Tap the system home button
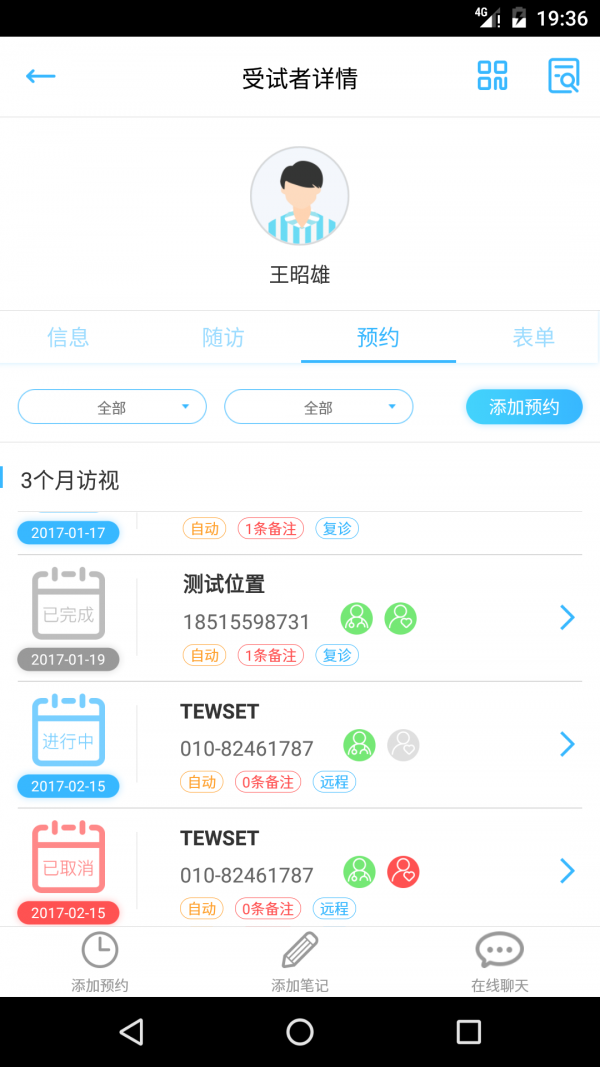This screenshot has width=600, height=1067. (x=300, y=1032)
